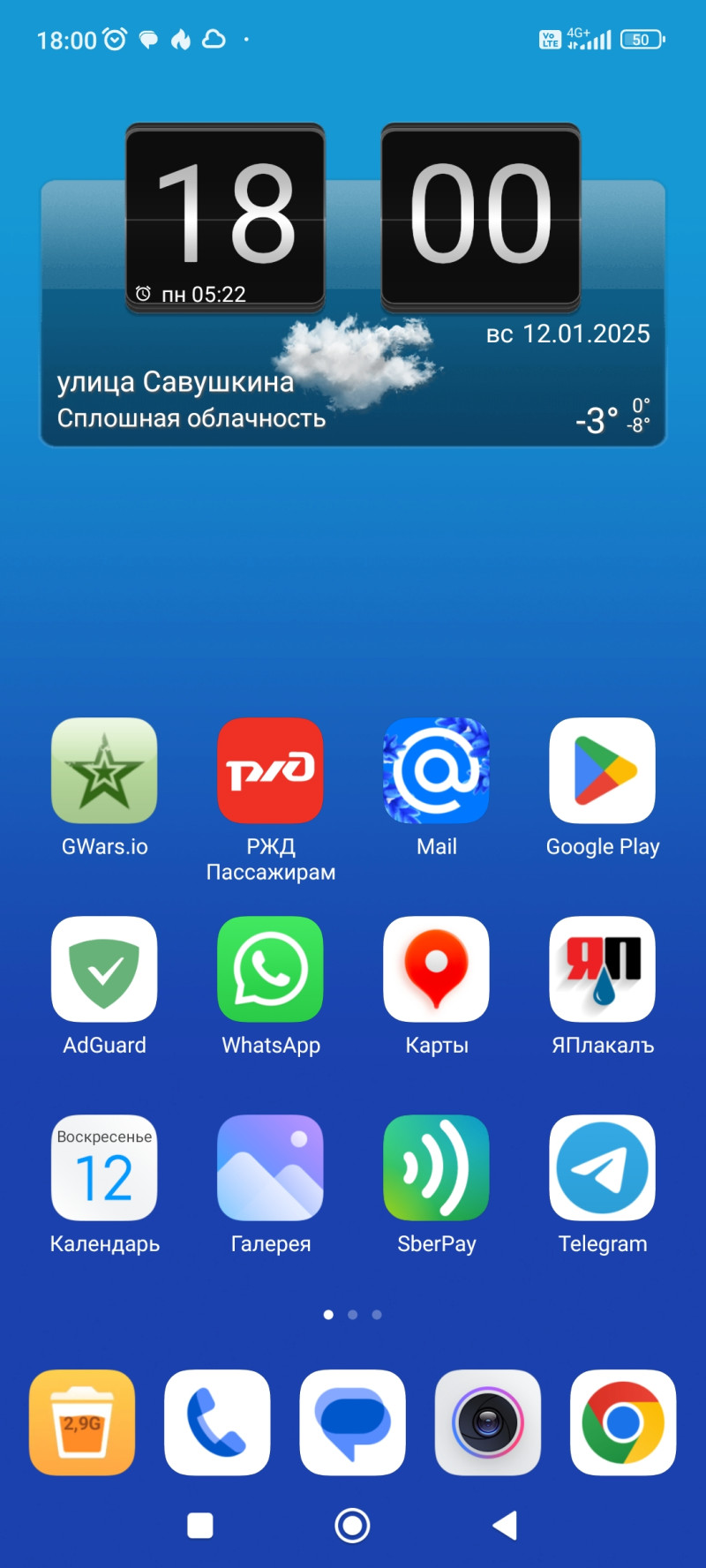Open the Phone dialer in the dock
706x1568 pixels.
[217, 1422]
